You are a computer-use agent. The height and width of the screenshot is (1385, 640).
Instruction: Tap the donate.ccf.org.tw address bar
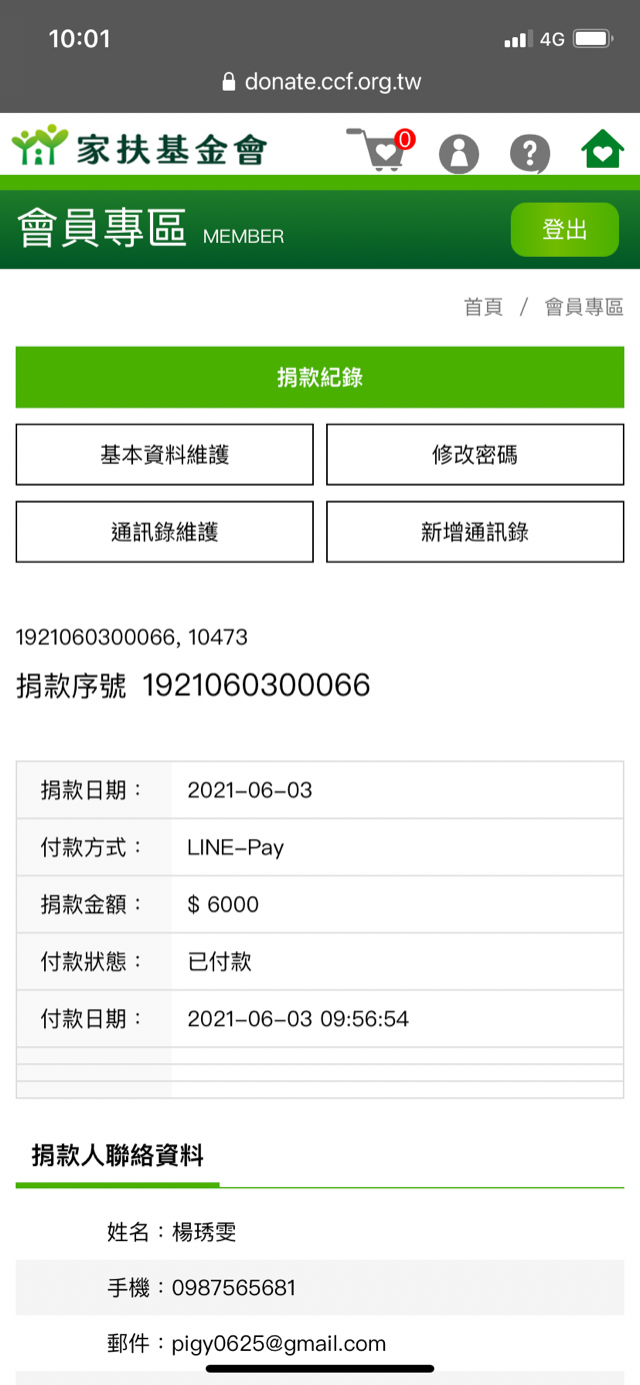[x=320, y=81]
